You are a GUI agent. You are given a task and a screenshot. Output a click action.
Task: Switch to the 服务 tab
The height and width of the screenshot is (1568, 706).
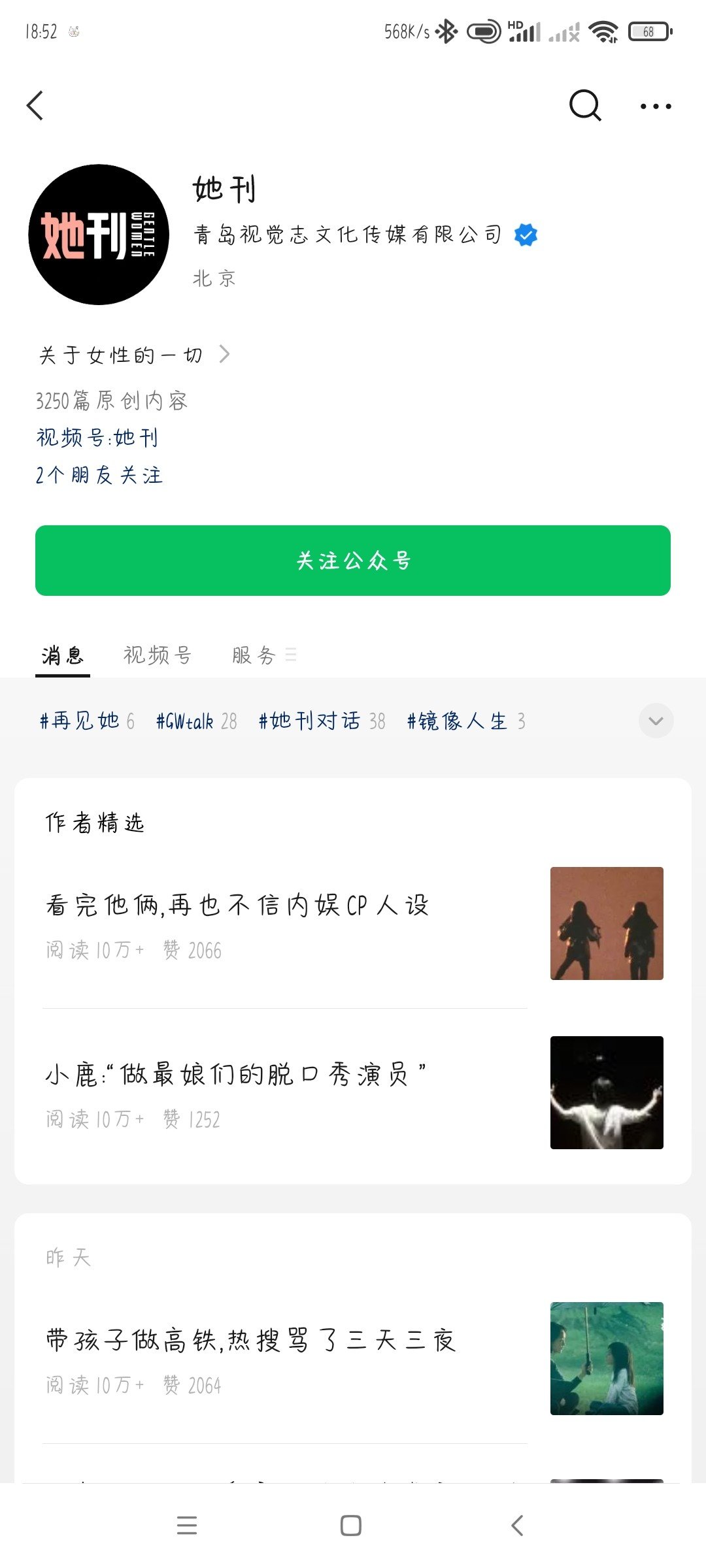coord(263,655)
